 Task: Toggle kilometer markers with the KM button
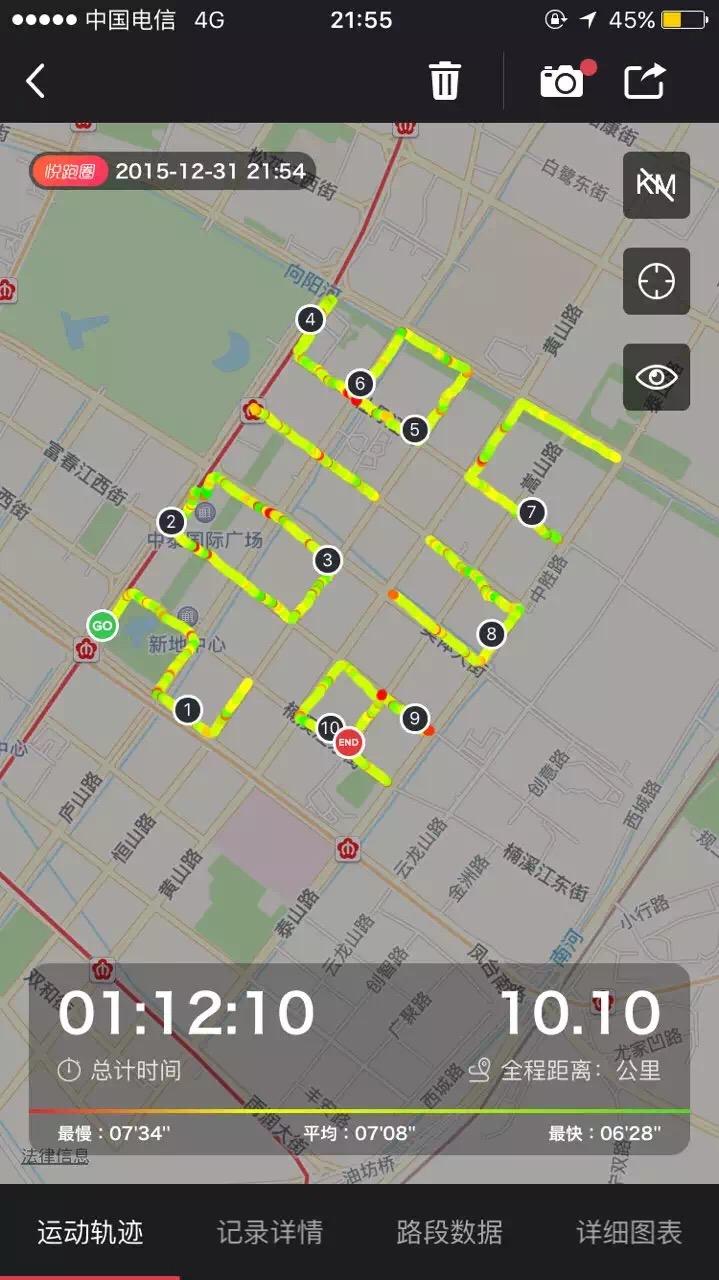point(657,185)
